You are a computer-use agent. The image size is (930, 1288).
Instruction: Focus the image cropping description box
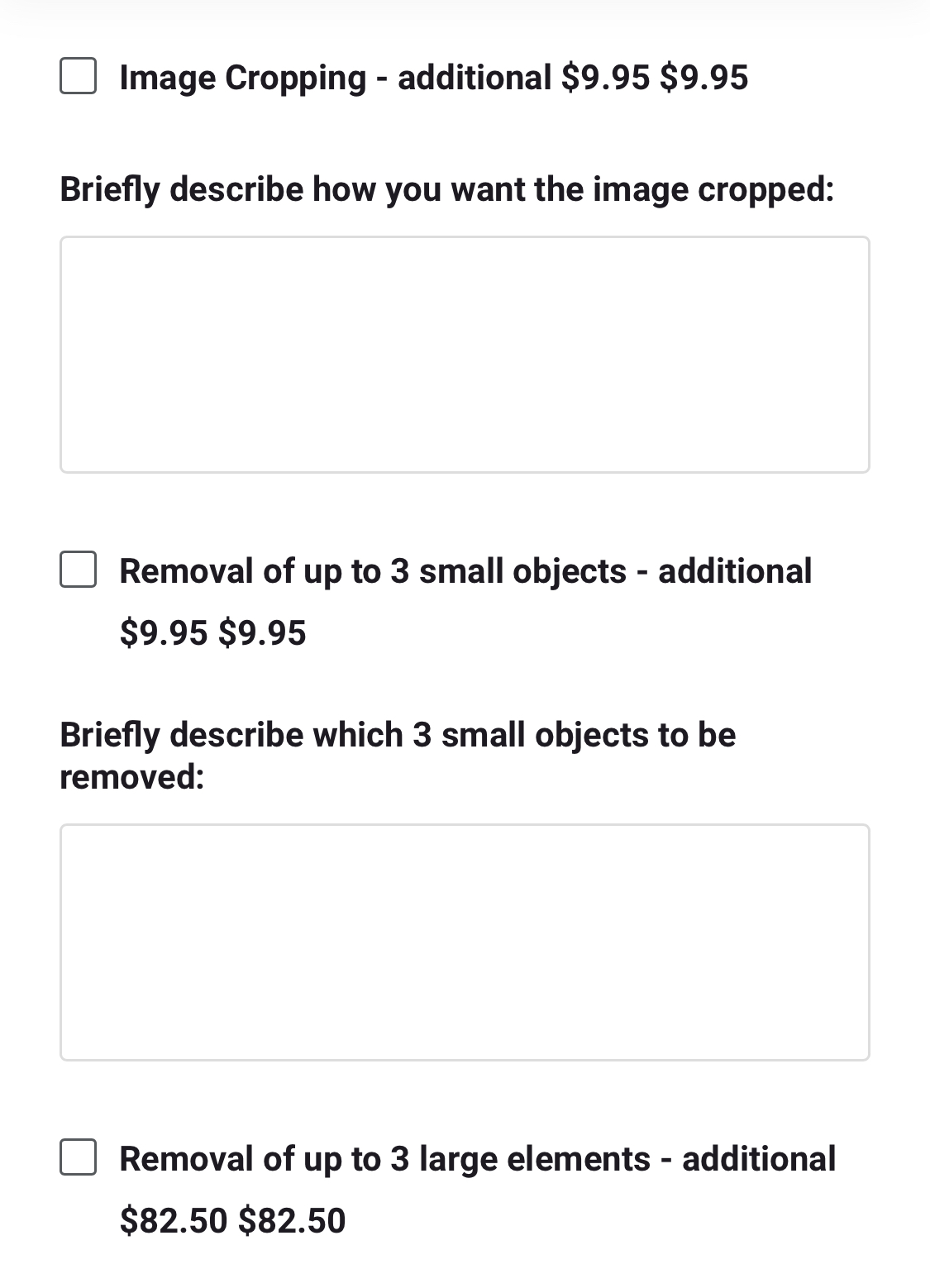click(465, 355)
